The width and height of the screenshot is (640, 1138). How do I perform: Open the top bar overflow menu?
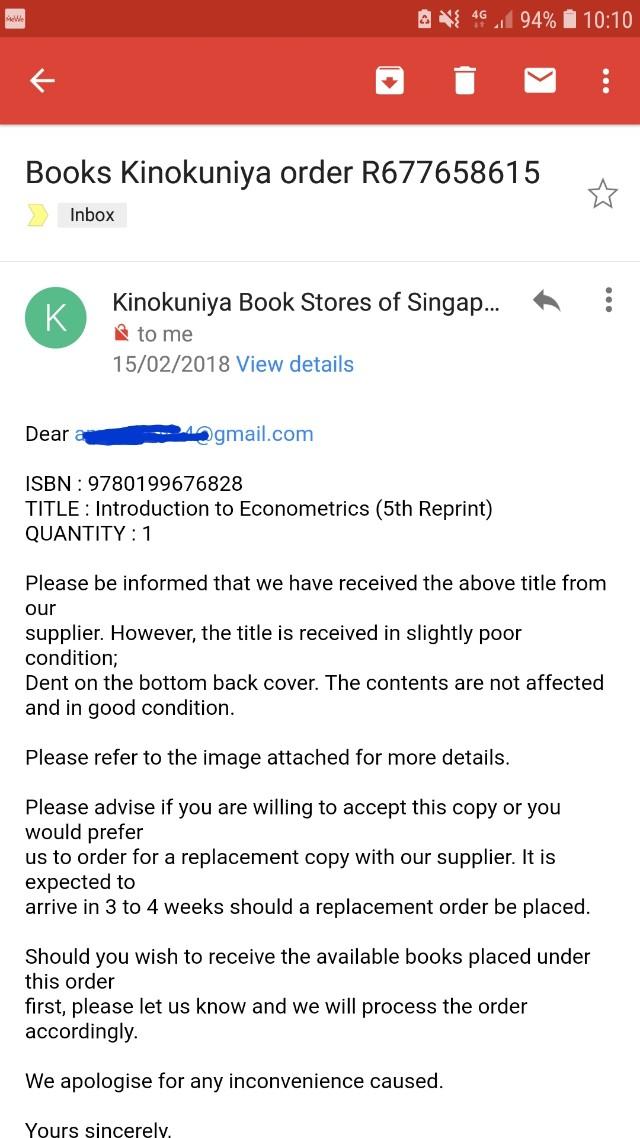(606, 81)
